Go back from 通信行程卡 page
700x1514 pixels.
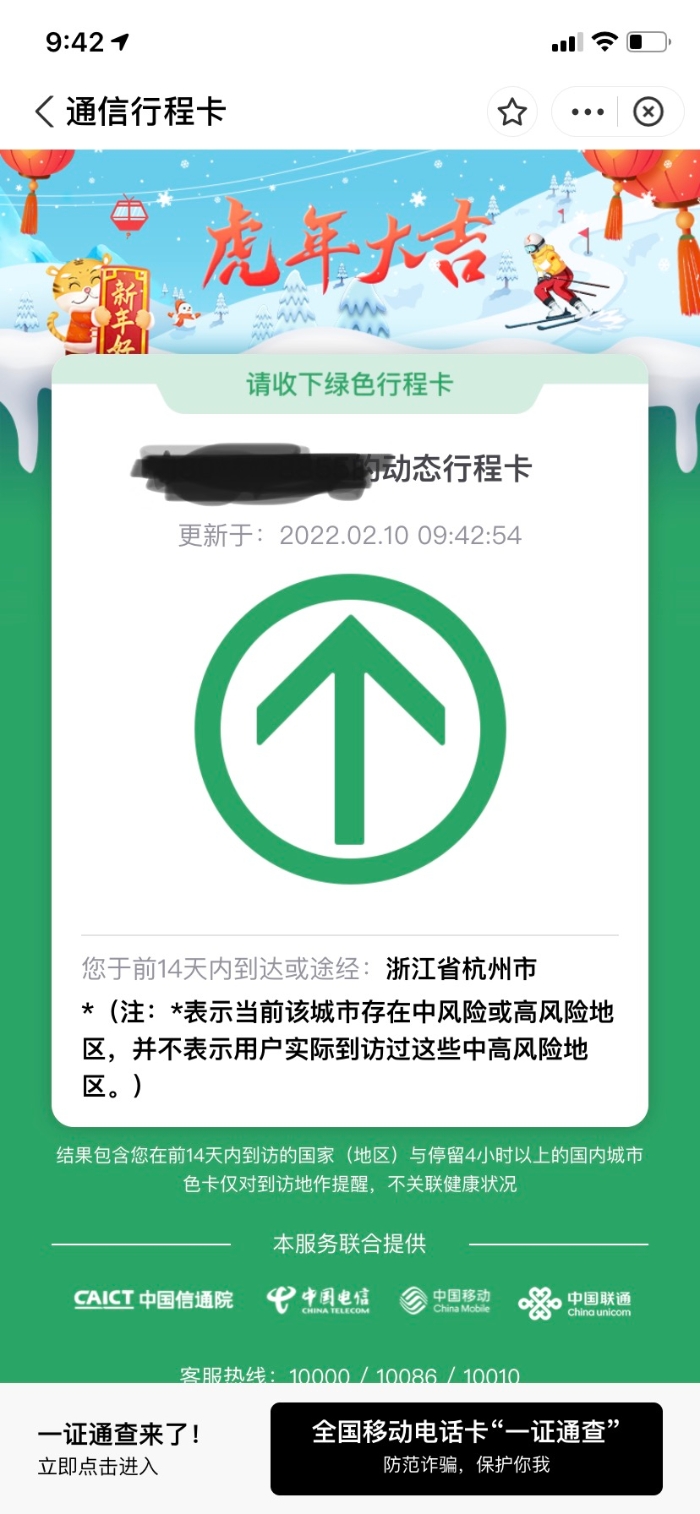click(44, 112)
